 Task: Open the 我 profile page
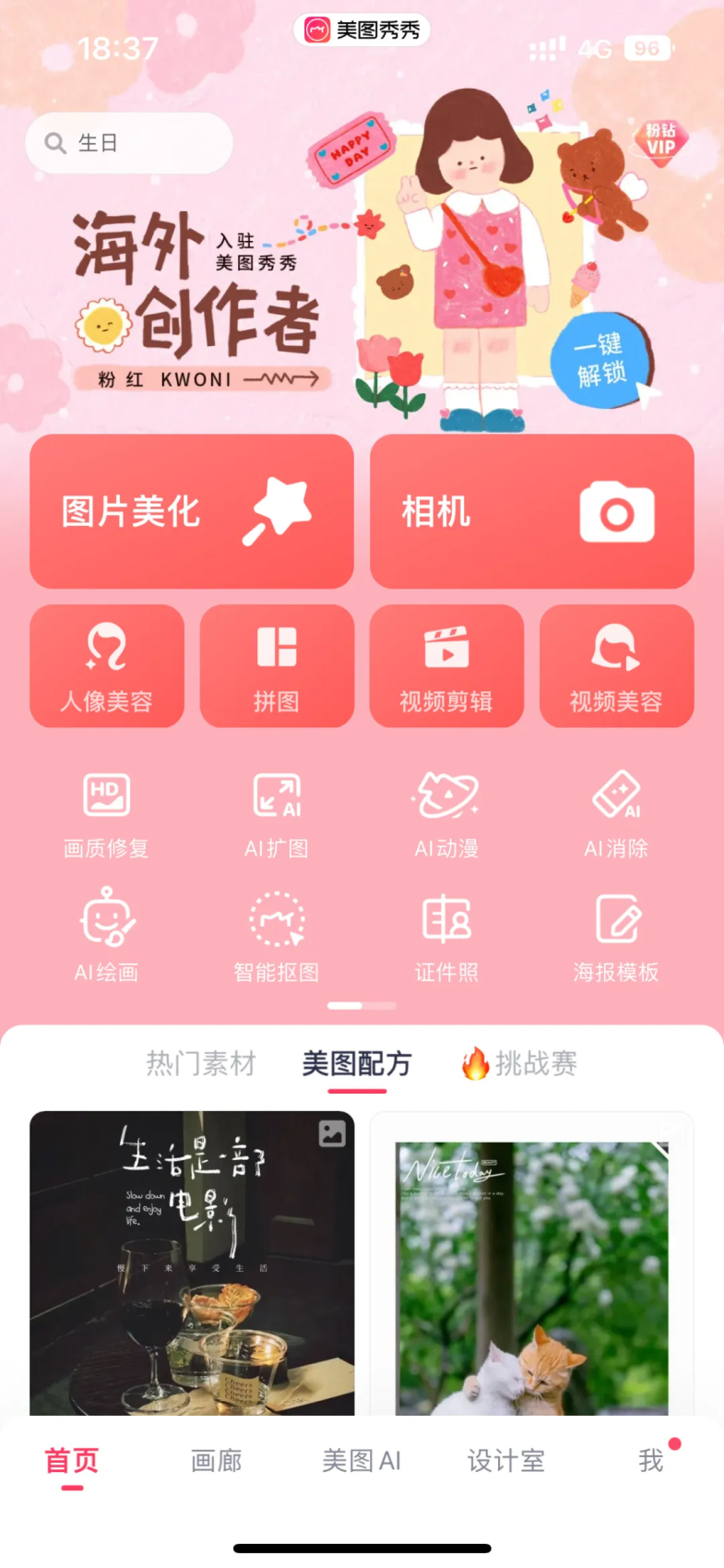651,1461
